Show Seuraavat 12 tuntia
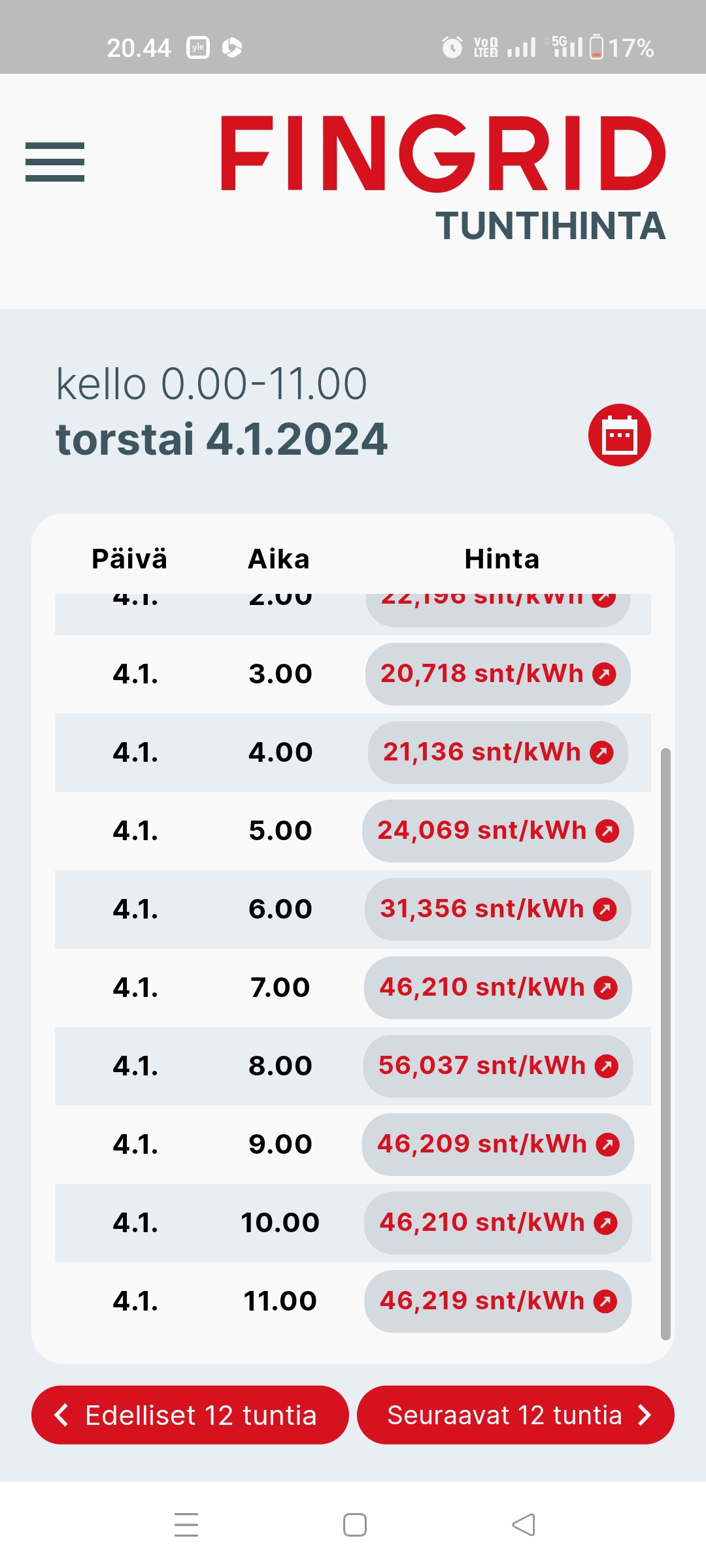The image size is (706, 1568). (515, 1415)
